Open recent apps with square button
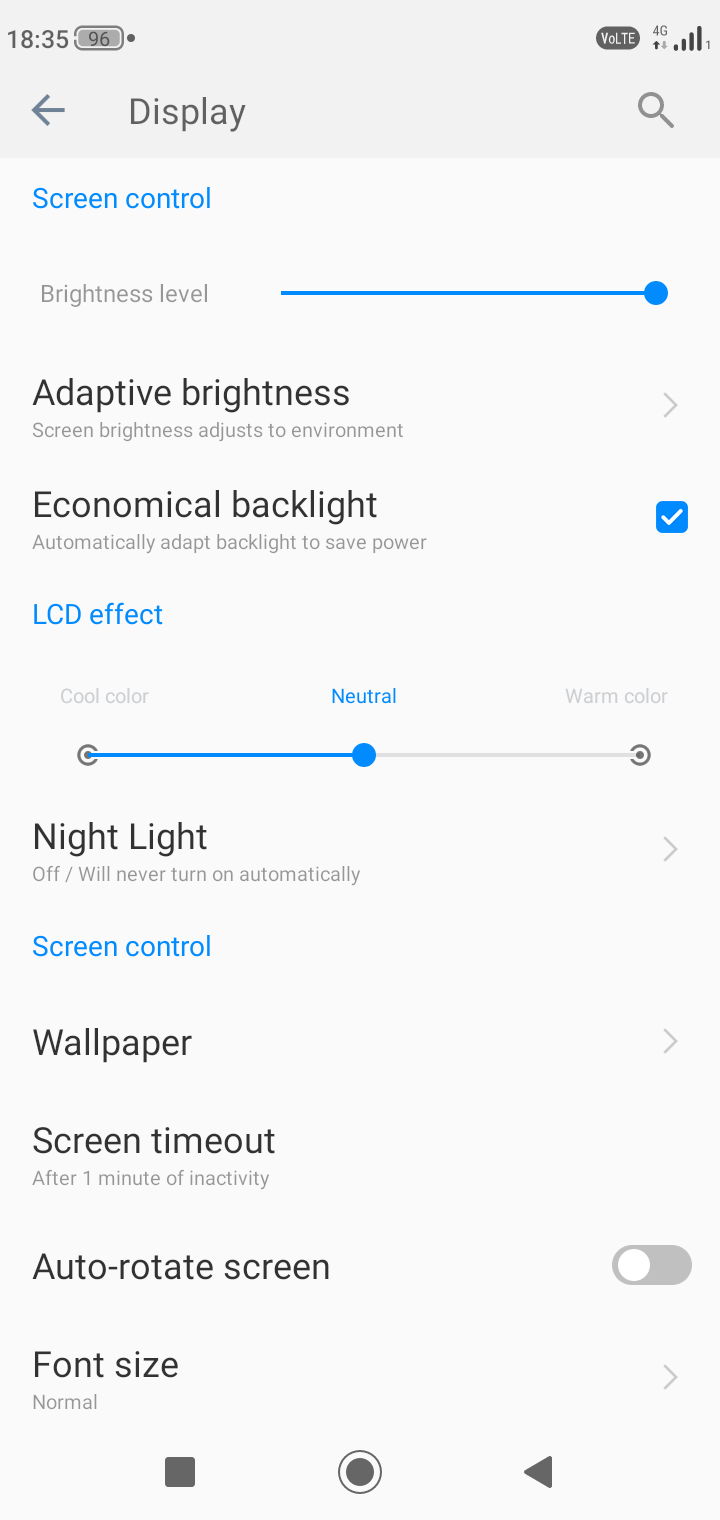This screenshot has width=720, height=1520. pyautogui.click(x=180, y=1472)
